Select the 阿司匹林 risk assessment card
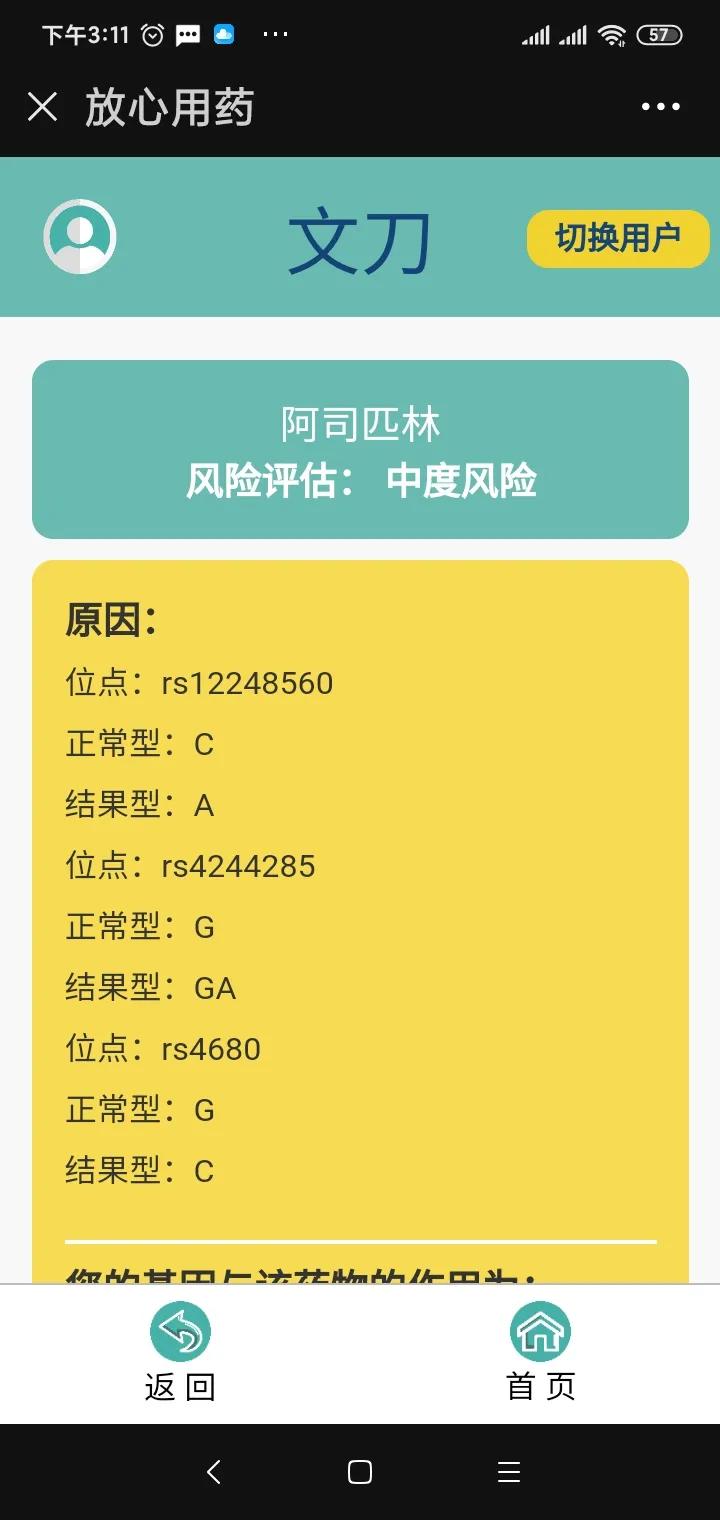720x1520 pixels. click(x=360, y=448)
